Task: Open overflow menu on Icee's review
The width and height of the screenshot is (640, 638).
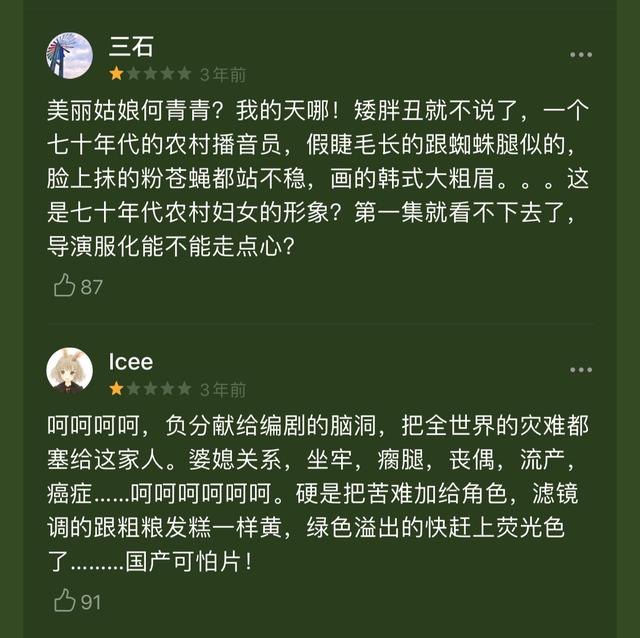Action: pyautogui.click(x=580, y=370)
